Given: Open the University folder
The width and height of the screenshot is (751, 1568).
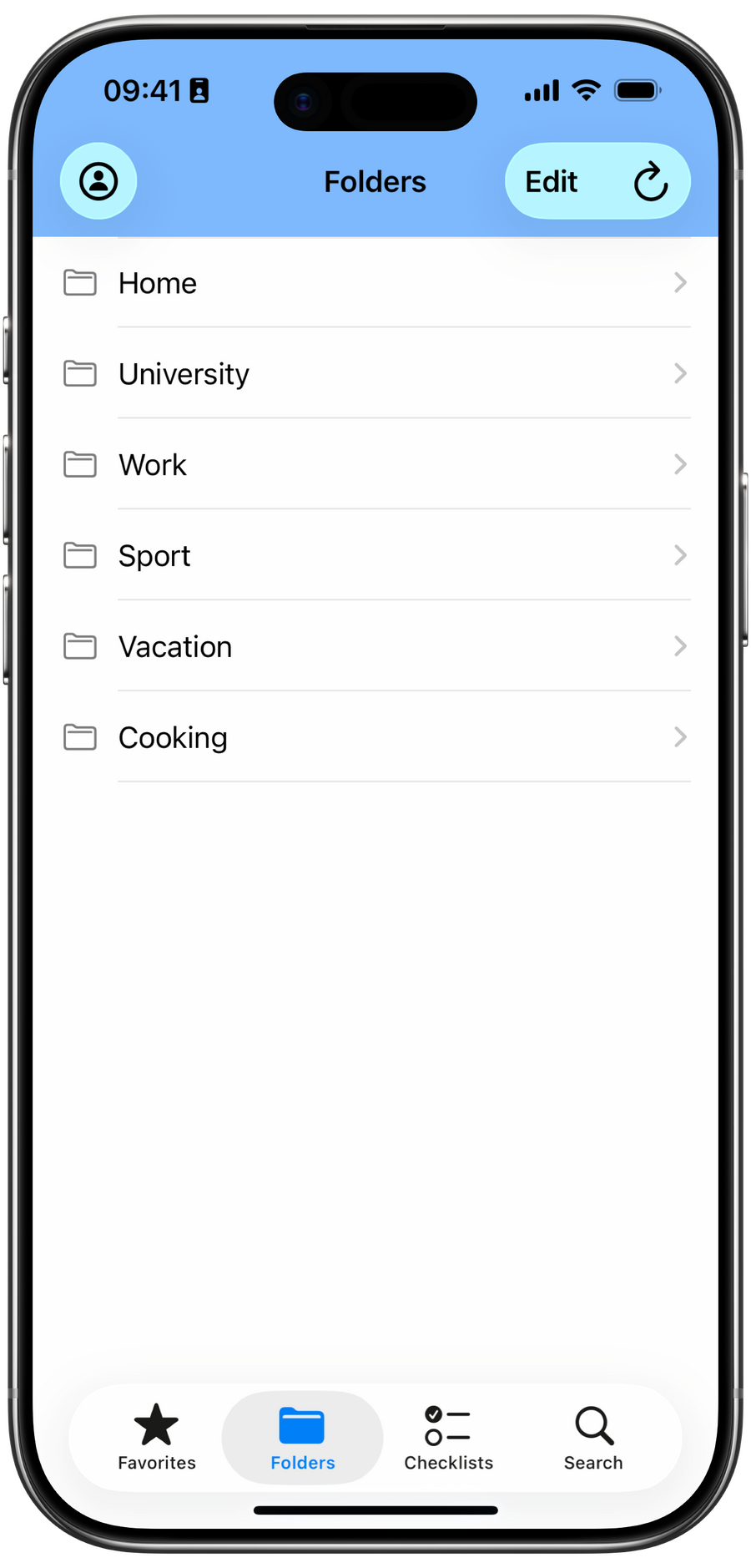Looking at the screenshot, I should click(x=375, y=373).
